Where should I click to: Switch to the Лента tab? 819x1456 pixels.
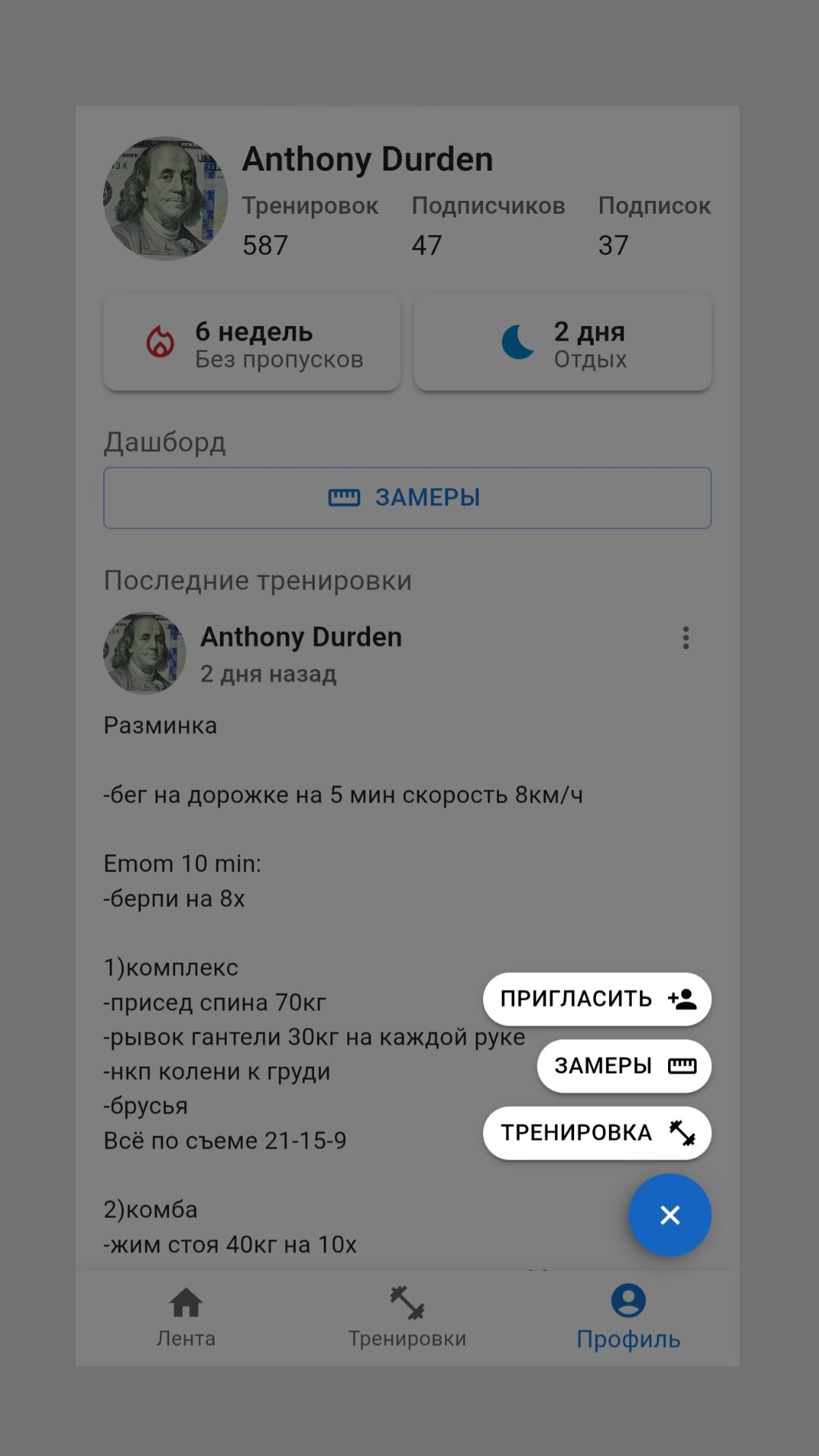tap(186, 1318)
